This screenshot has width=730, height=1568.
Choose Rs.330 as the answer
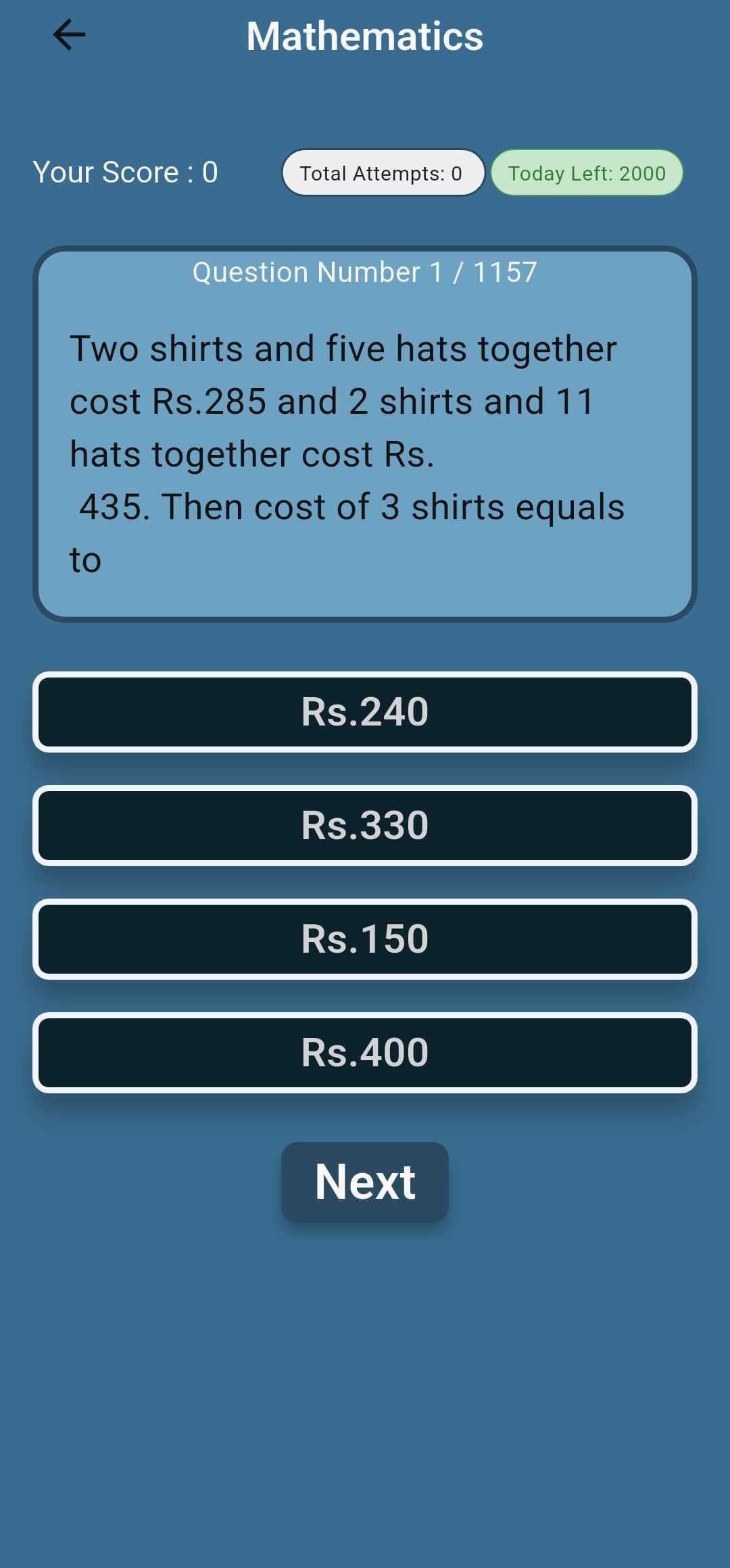click(x=365, y=826)
